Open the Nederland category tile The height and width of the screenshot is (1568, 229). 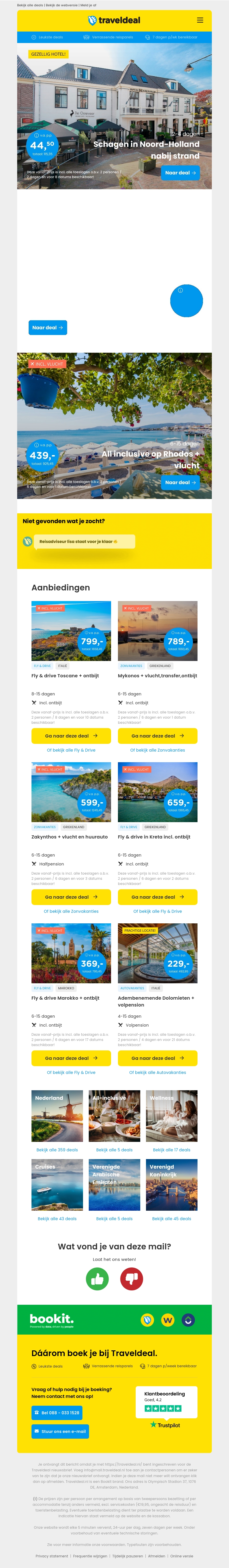[57, 1116]
